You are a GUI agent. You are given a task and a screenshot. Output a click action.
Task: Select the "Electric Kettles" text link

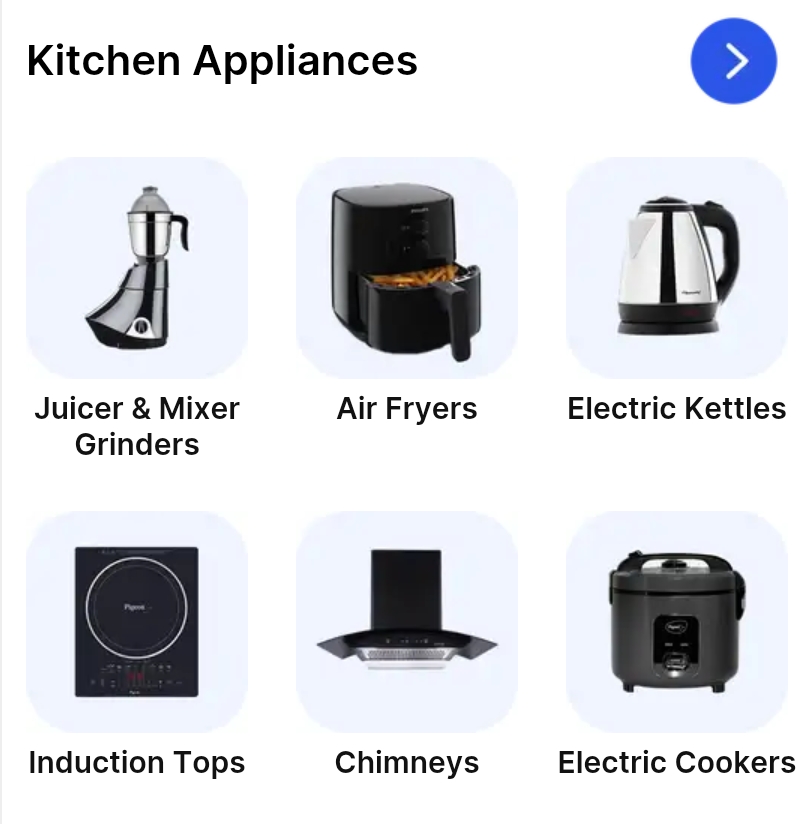[x=676, y=408]
